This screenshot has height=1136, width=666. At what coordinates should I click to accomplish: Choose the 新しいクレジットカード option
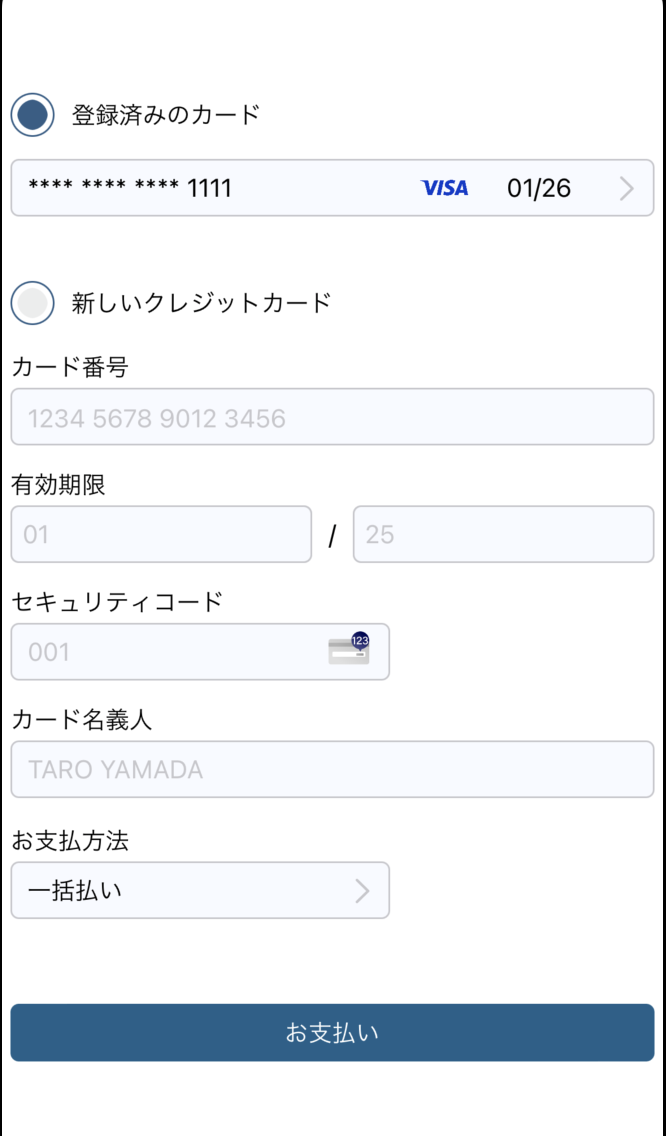tap(33, 302)
